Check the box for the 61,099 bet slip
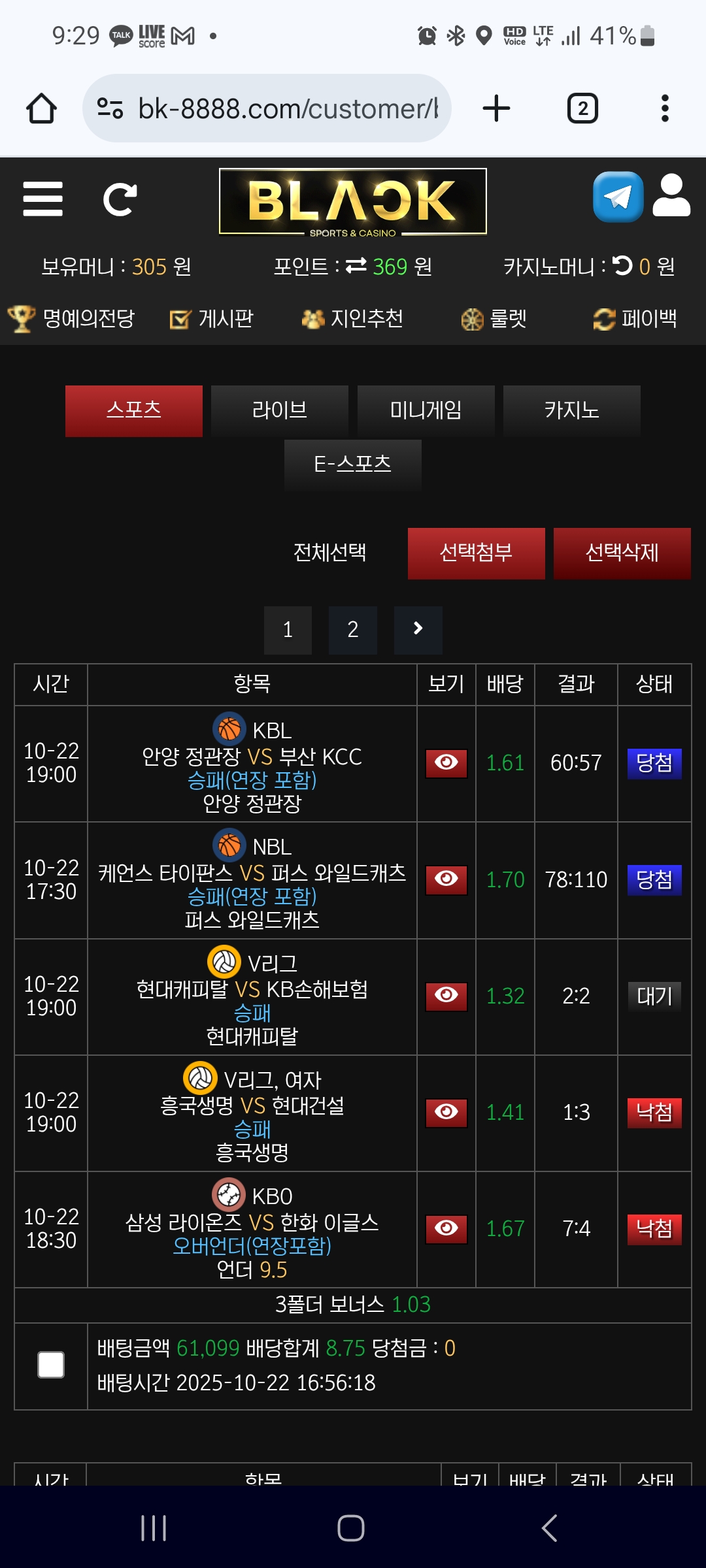 tap(51, 1365)
